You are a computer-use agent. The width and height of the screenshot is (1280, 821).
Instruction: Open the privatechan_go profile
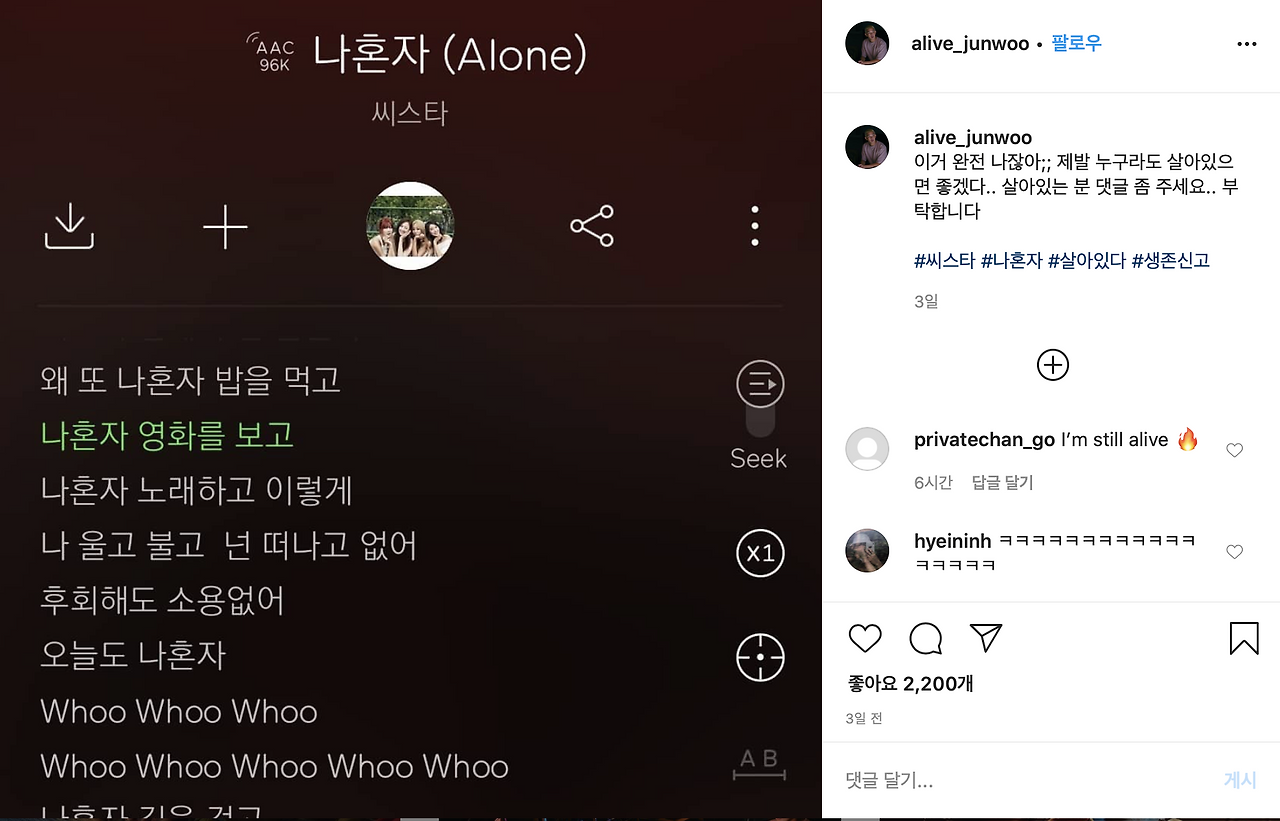pos(984,440)
